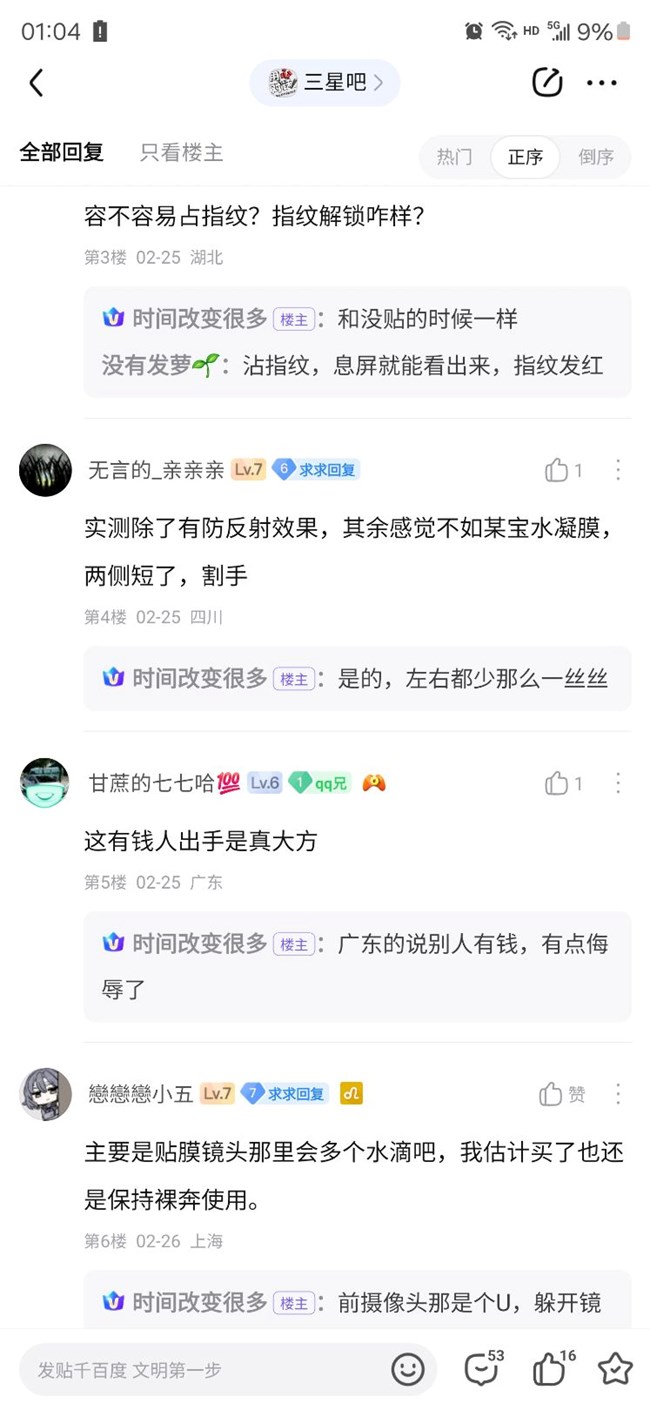Open more options for 甘蔗的七七哈's comment

coord(618,783)
